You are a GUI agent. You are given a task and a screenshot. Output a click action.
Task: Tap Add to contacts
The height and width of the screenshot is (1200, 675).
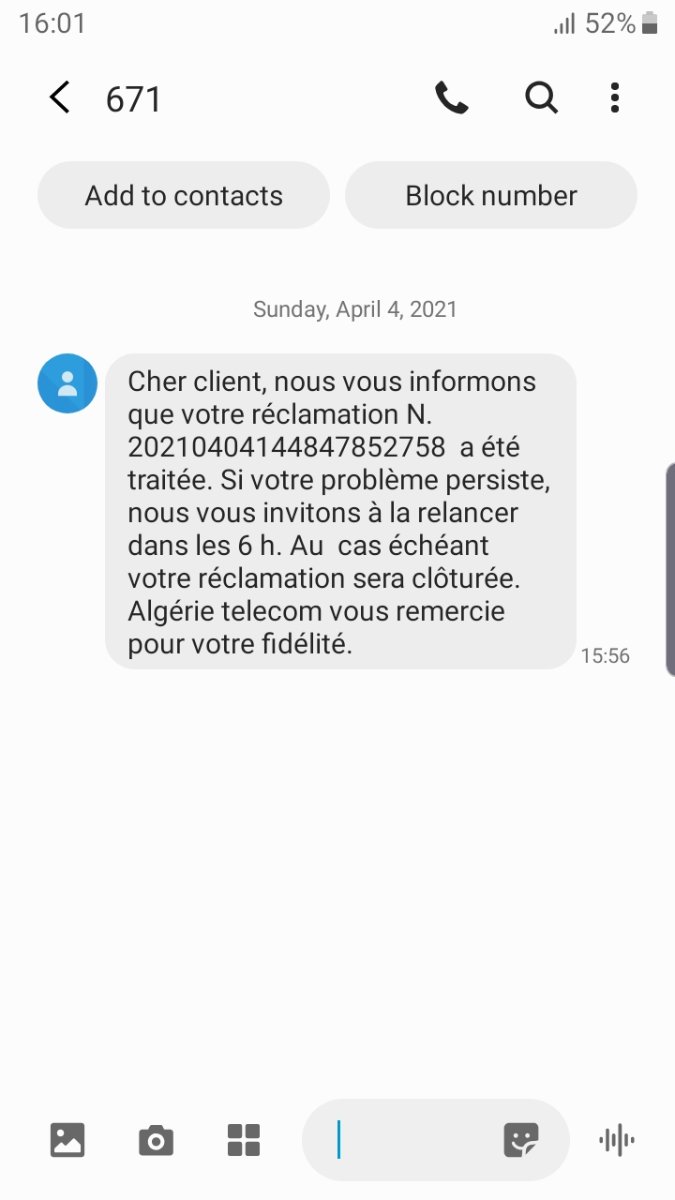[x=183, y=195]
